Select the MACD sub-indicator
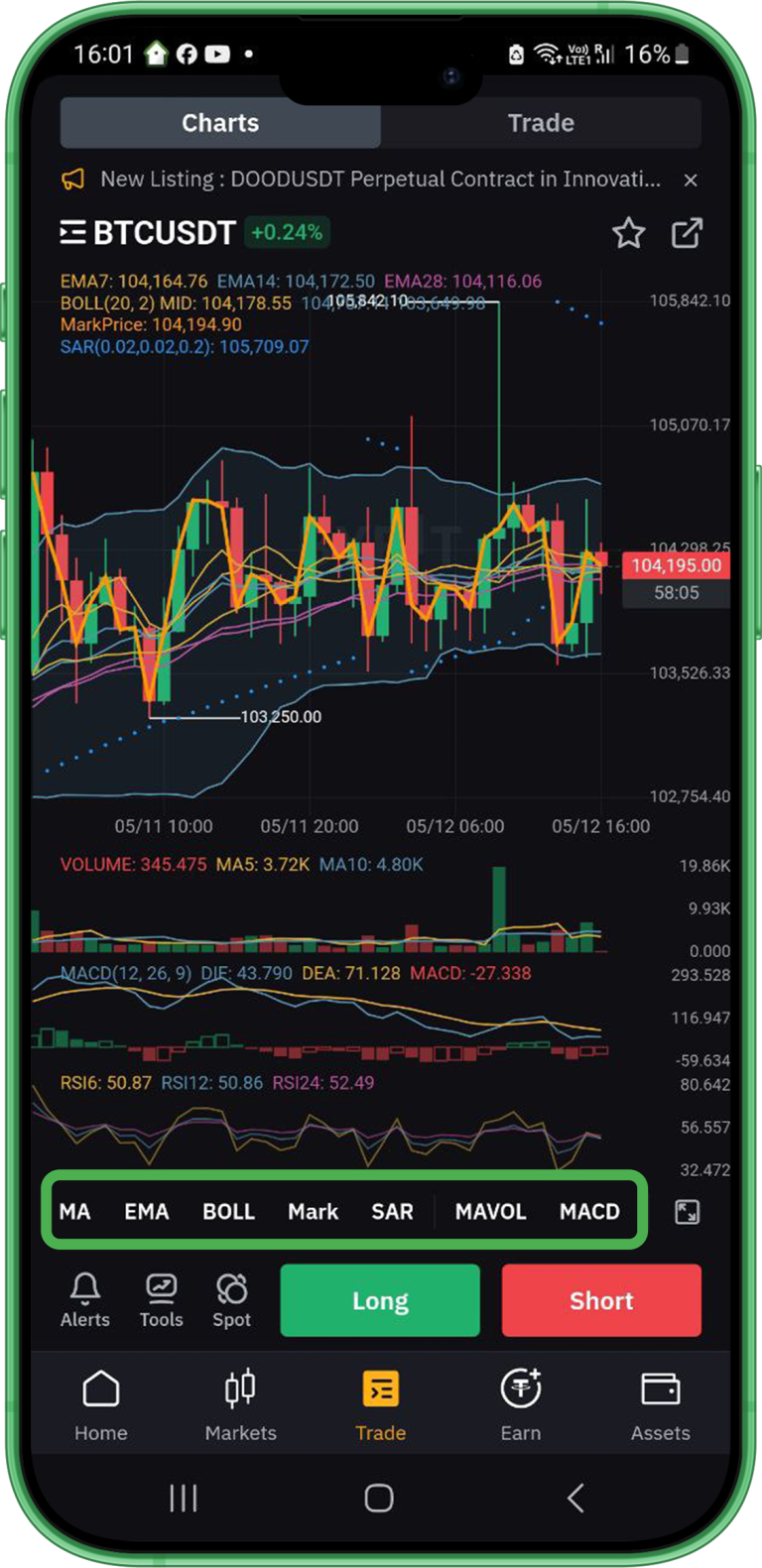762x1568 pixels. point(589,1211)
